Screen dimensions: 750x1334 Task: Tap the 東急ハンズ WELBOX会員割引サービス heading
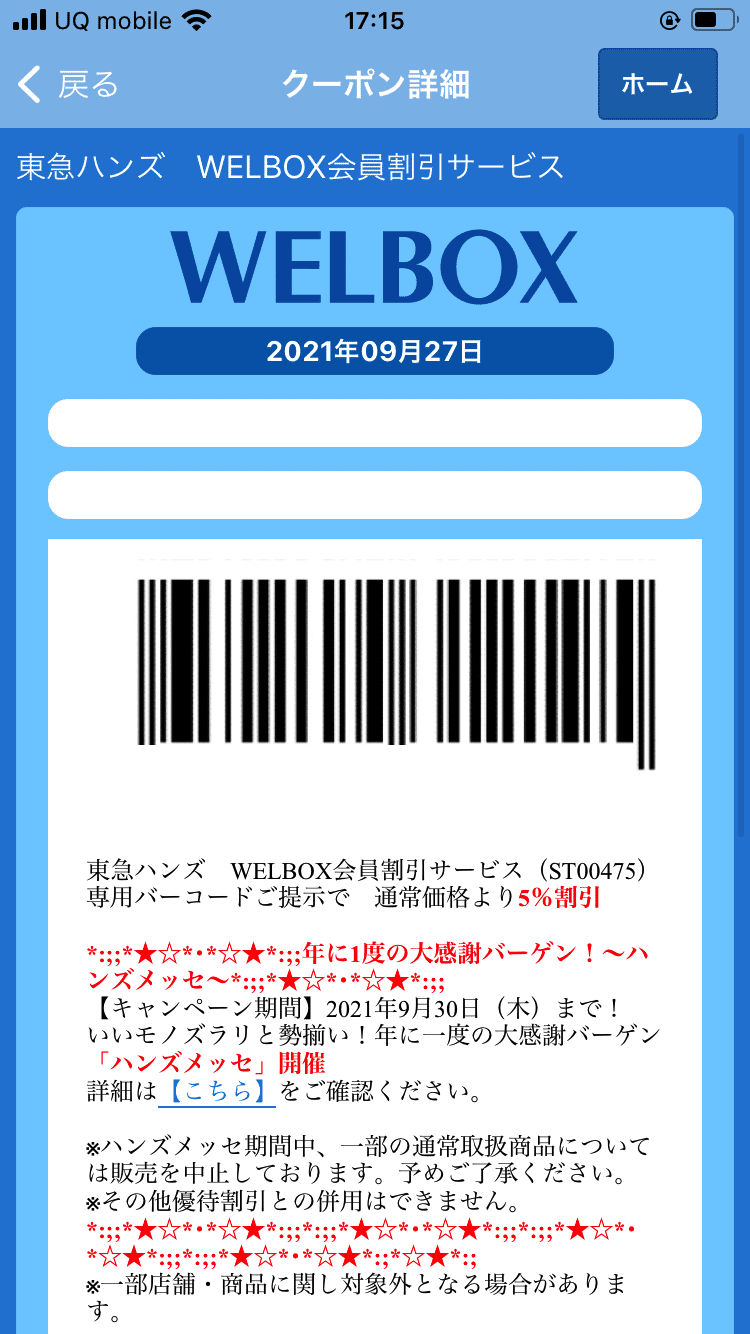point(290,167)
